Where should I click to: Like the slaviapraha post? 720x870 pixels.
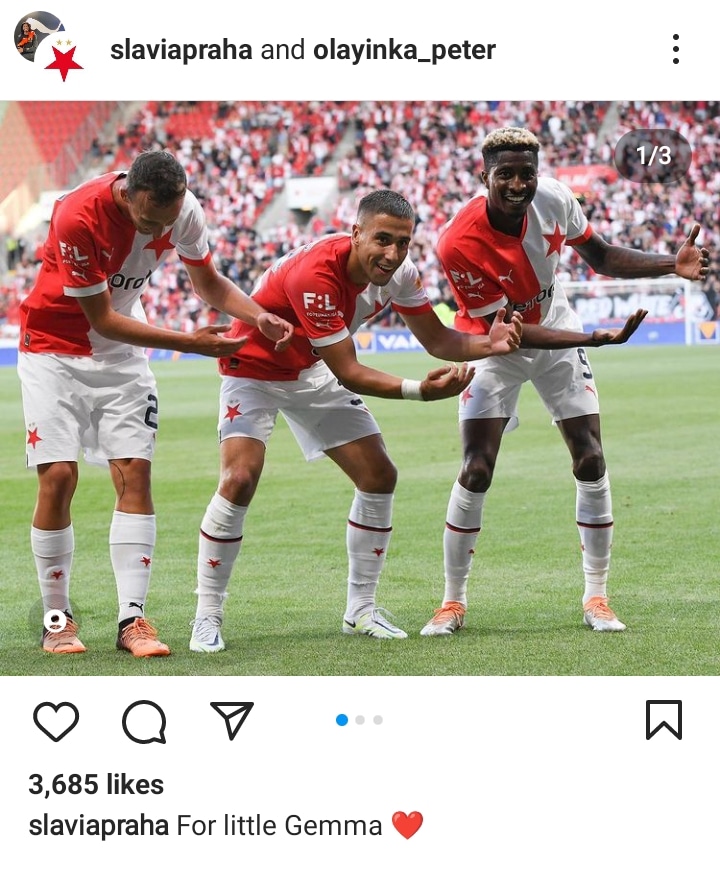[56, 720]
